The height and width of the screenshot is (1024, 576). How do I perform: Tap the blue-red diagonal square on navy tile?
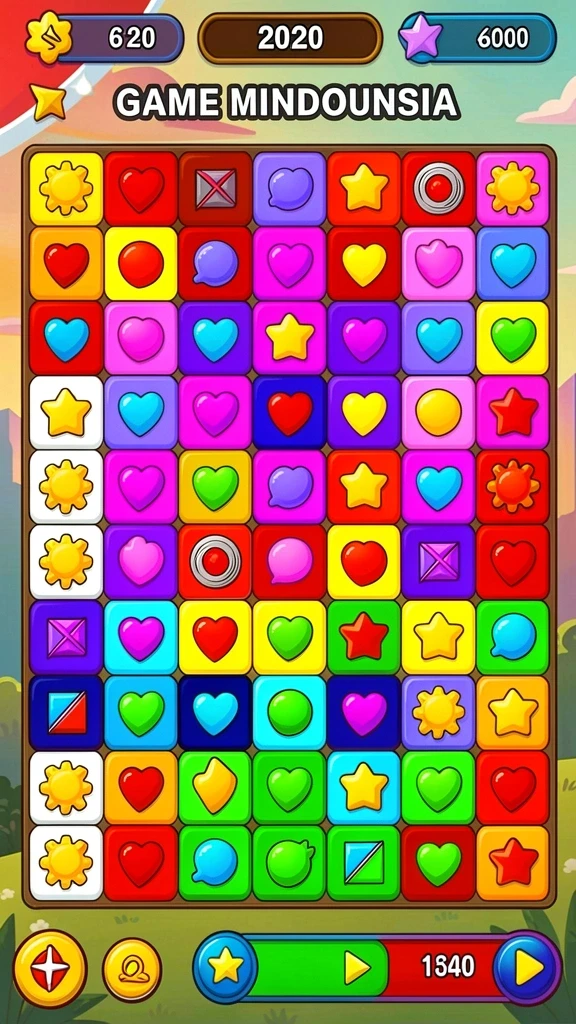coord(66,712)
